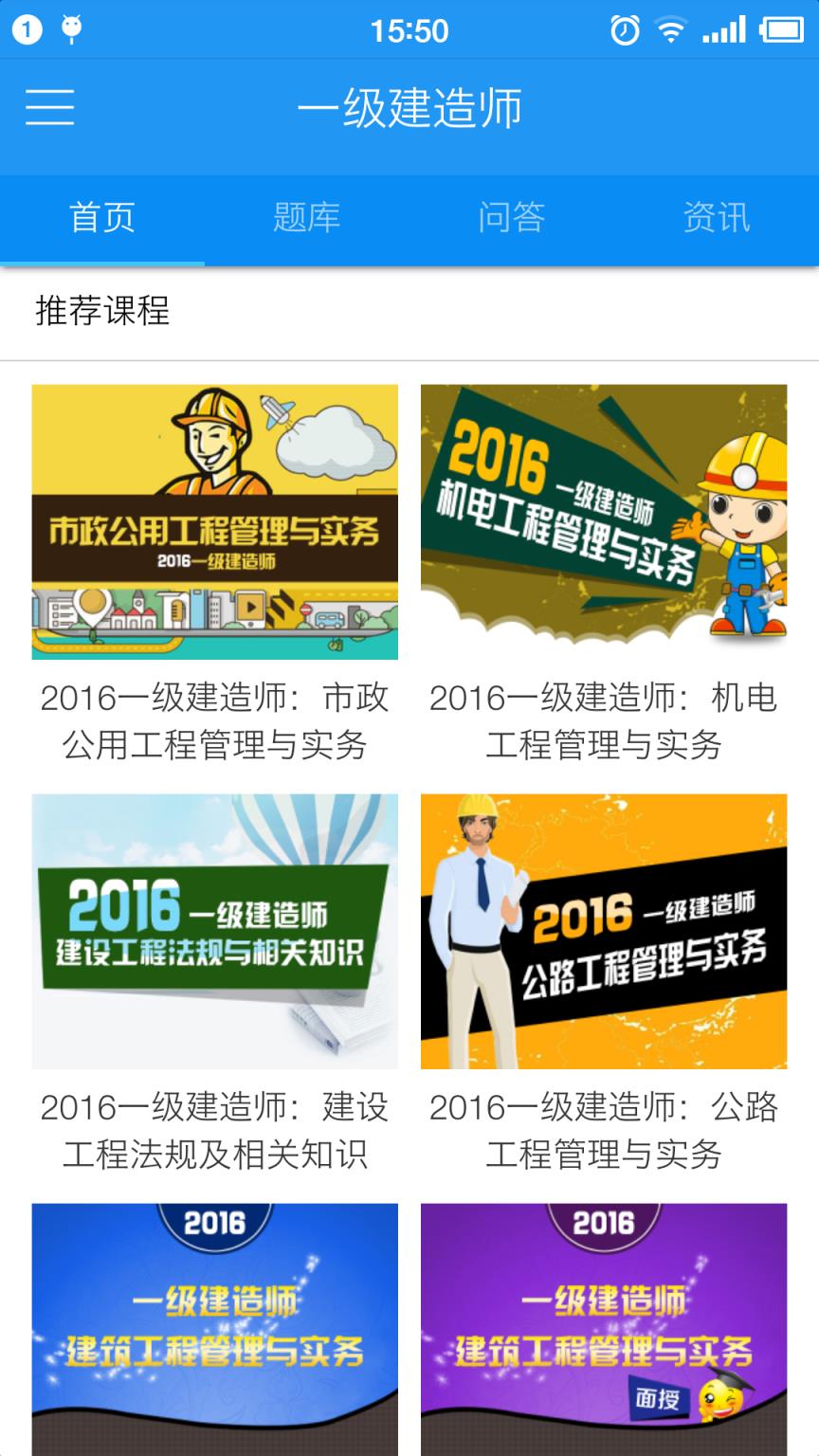
Task: Switch to the 题库 tab
Action: (307, 216)
